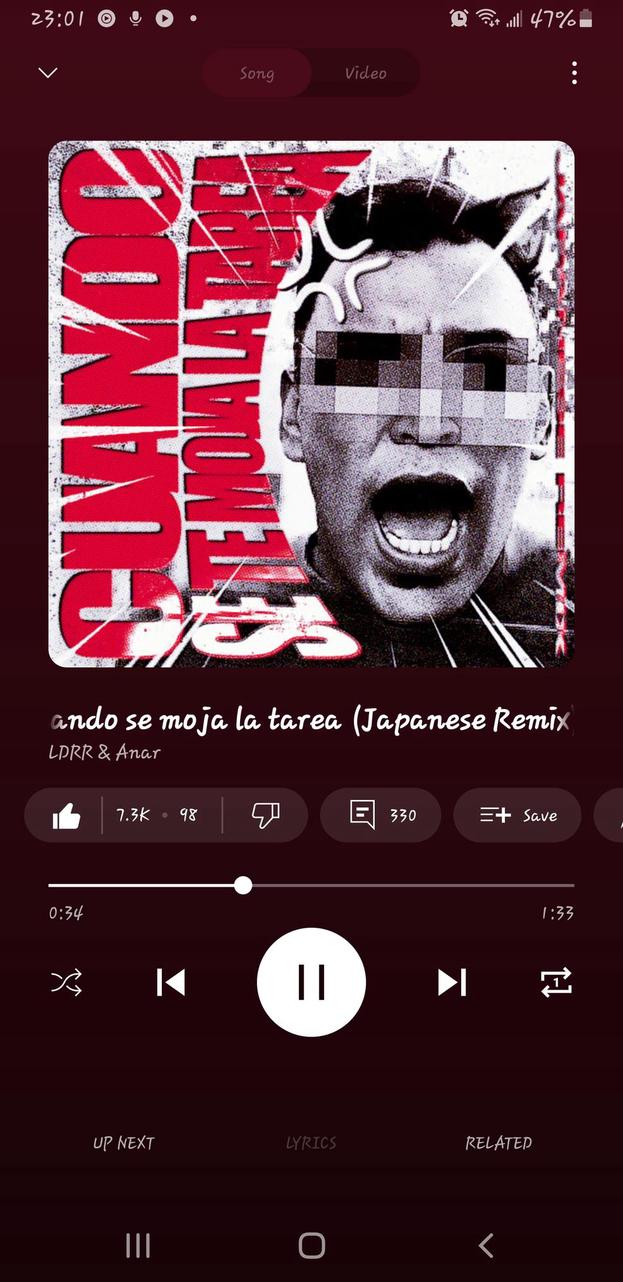The width and height of the screenshot is (623, 1282).
Task: Like this song with thumbs up
Action: tap(66, 816)
